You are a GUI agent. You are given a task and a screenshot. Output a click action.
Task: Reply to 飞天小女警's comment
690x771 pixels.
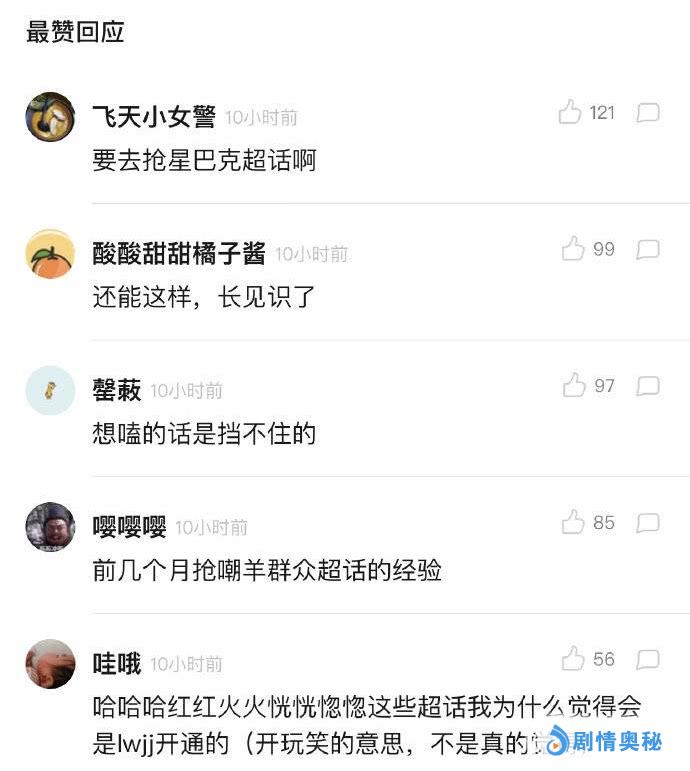pyautogui.click(x=648, y=112)
